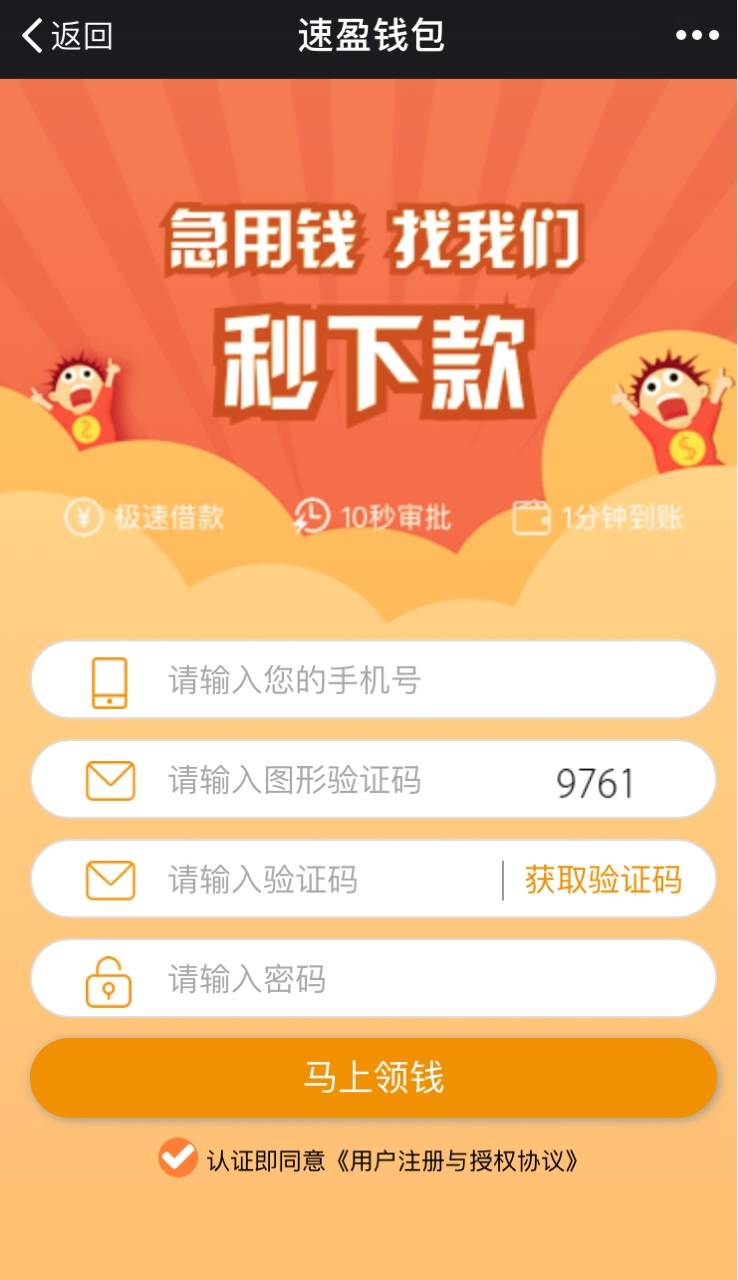This screenshot has height=1280, width=738.
Task: Uncheck the agreement checkbox
Action: click(x=177, y=1158)
